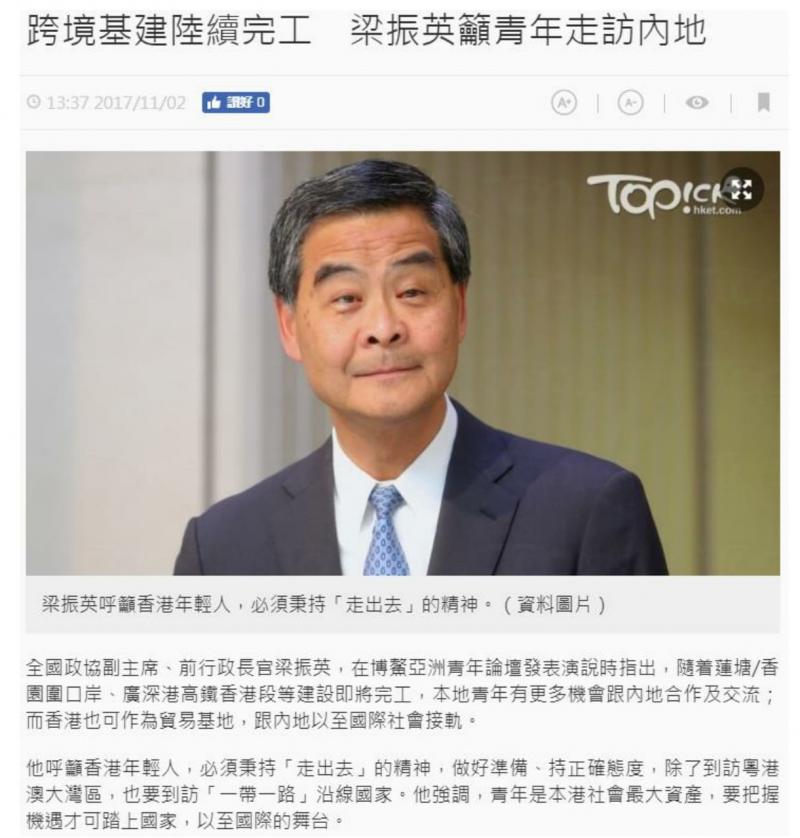Tap the eye view-mode icon
The image size is (800, 838).
point(696,103)
